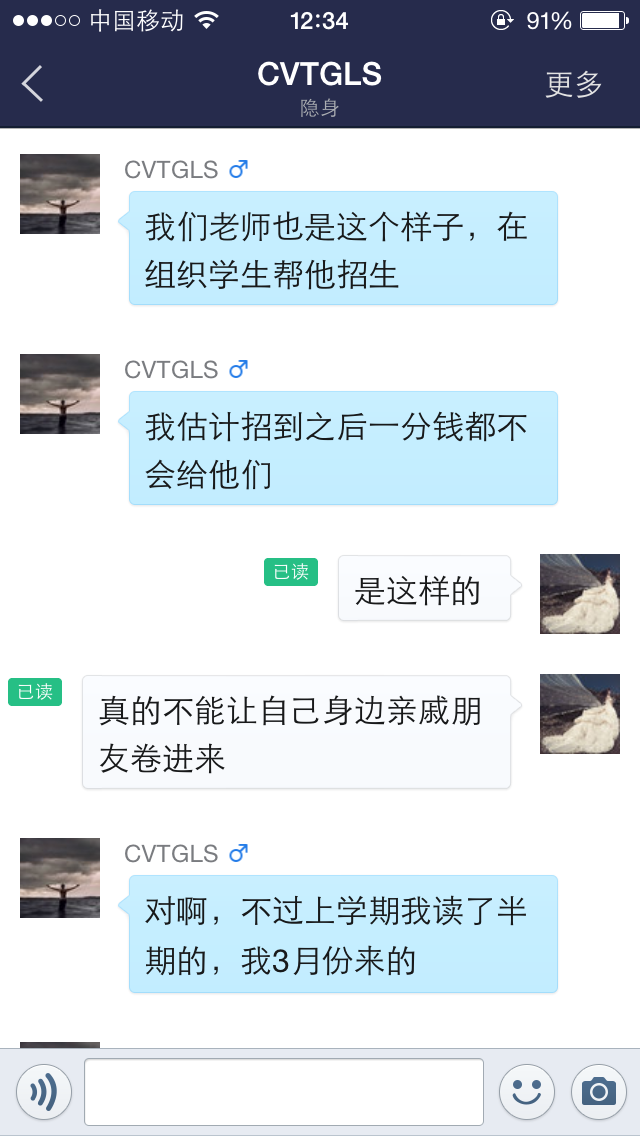Open the emoji picker
The width and height of the screenshot is (640, 1136).
[x=526, y=1092]
